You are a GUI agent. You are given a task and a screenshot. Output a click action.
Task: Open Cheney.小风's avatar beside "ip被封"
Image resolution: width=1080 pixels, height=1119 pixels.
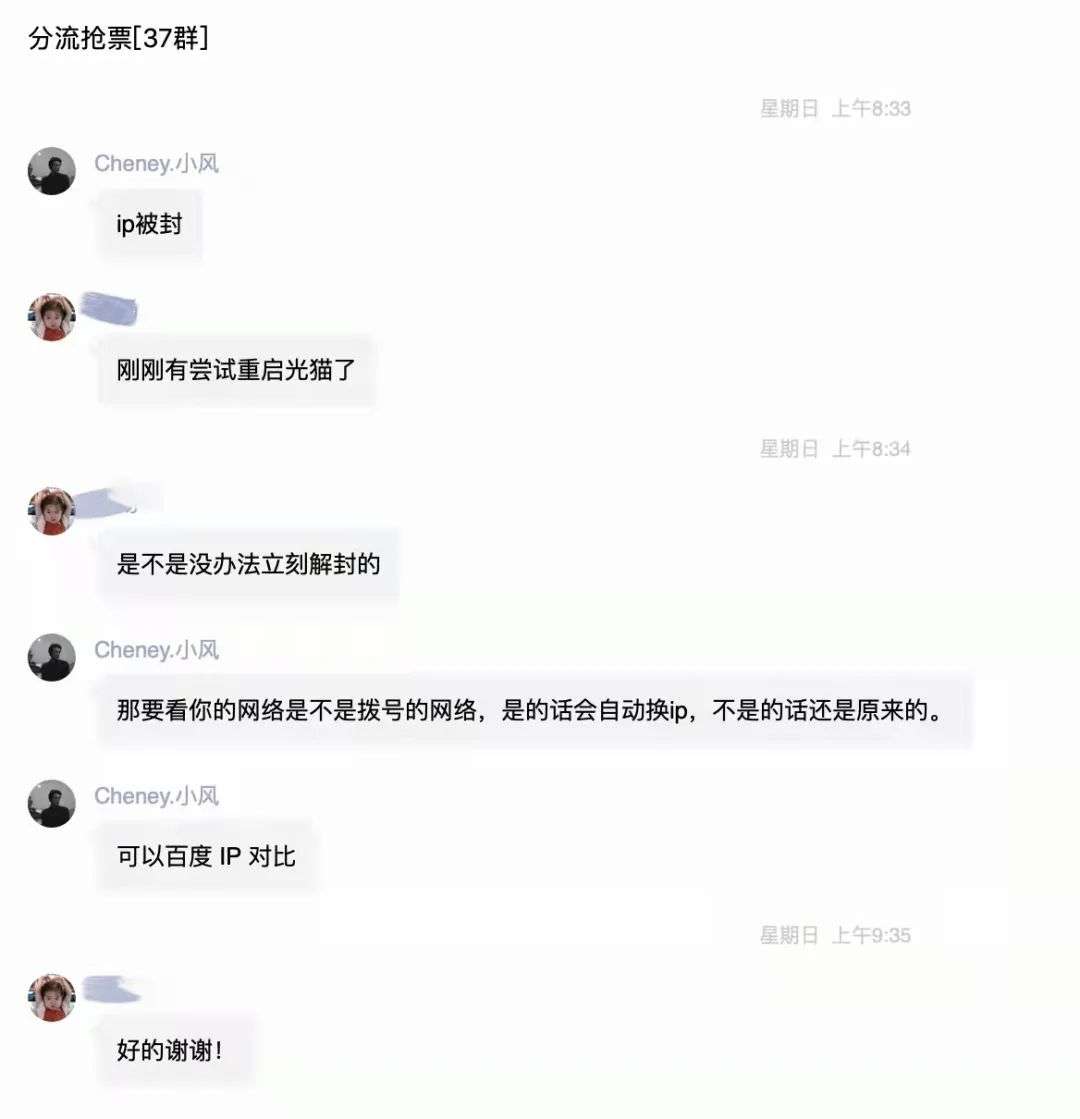coord(51,171)
